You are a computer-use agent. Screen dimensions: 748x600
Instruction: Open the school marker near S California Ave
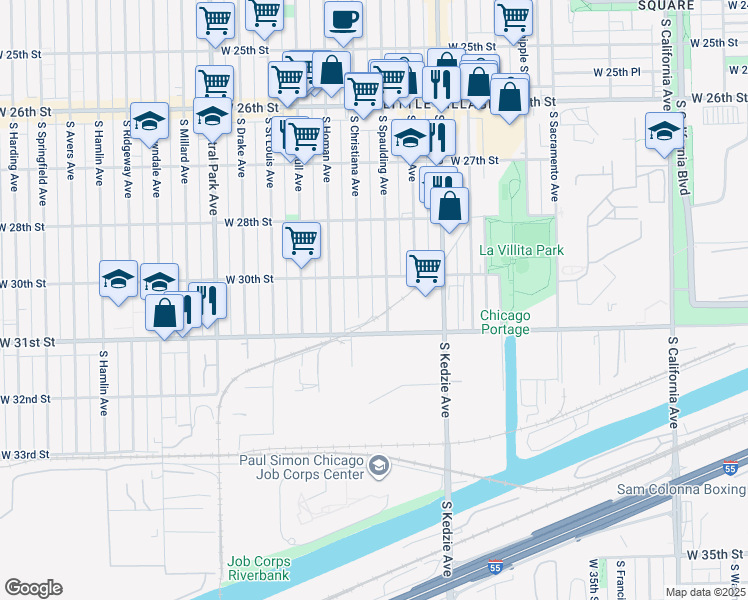[x=664, y=132]
